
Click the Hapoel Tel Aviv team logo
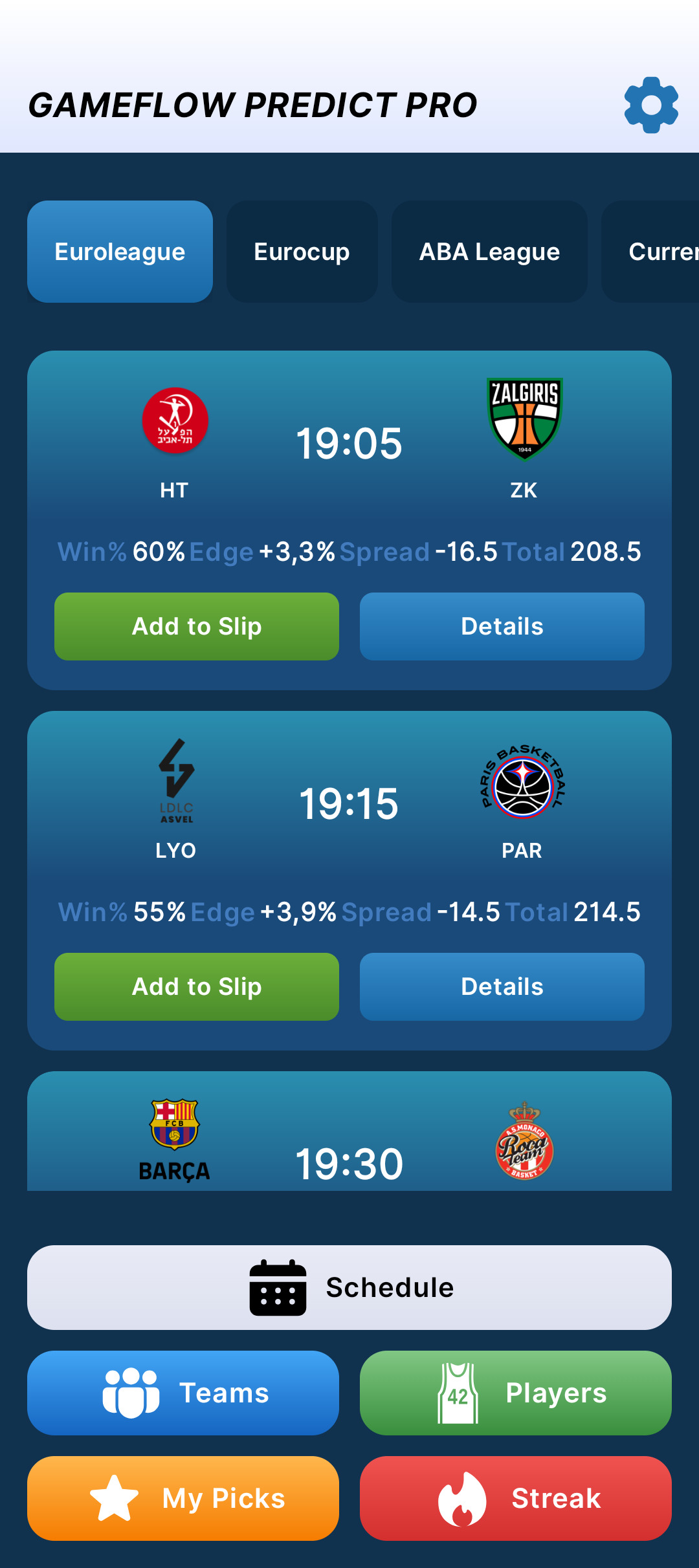click(x=175, y=421)
